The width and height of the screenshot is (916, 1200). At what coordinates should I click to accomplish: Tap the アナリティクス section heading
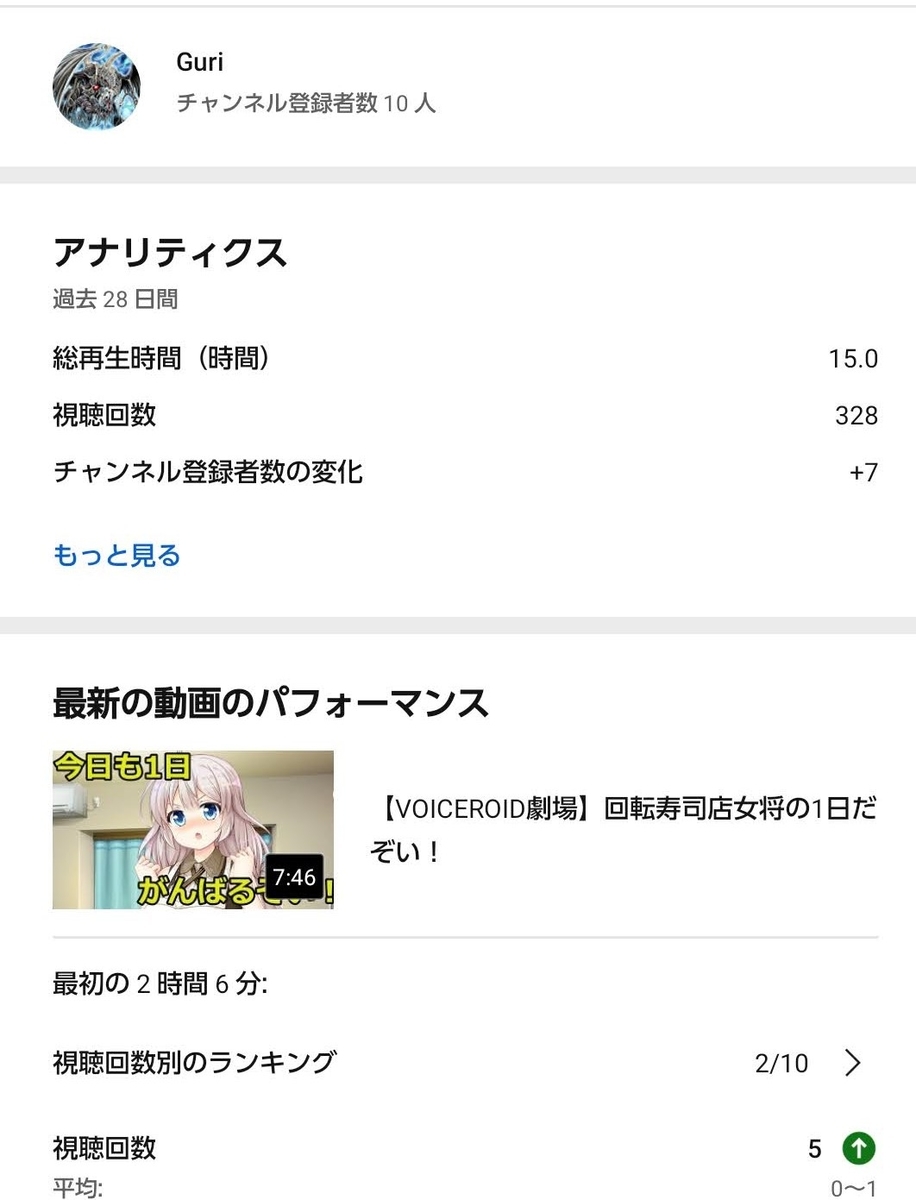pos(170,254)
